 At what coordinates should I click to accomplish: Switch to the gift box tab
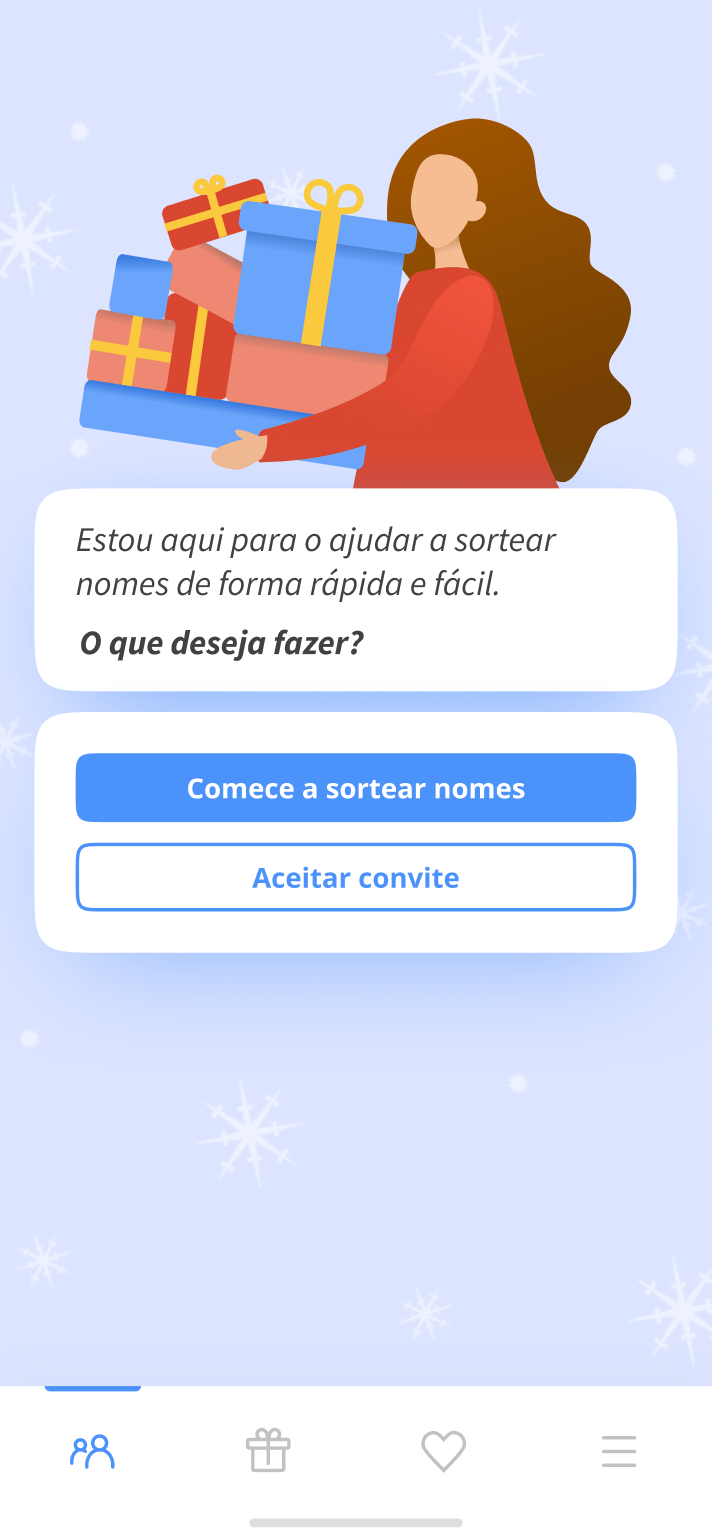[268, 1451]
